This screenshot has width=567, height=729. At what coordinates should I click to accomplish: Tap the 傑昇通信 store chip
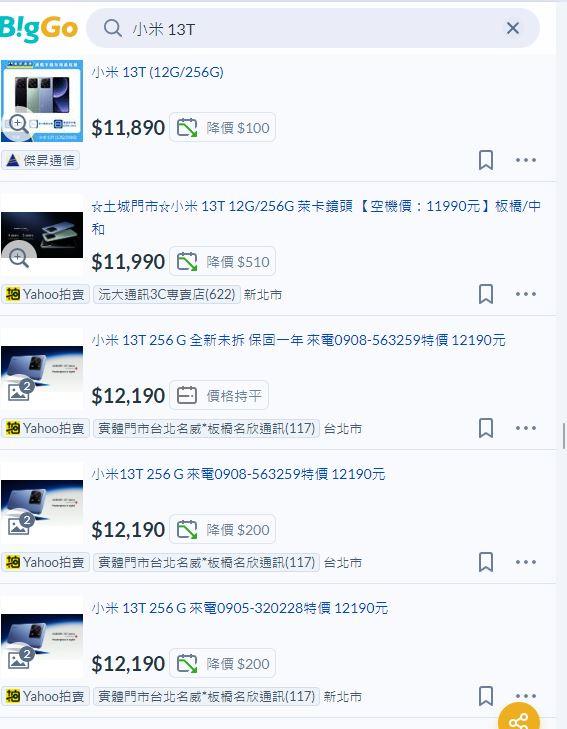click(x=40, y=160)
